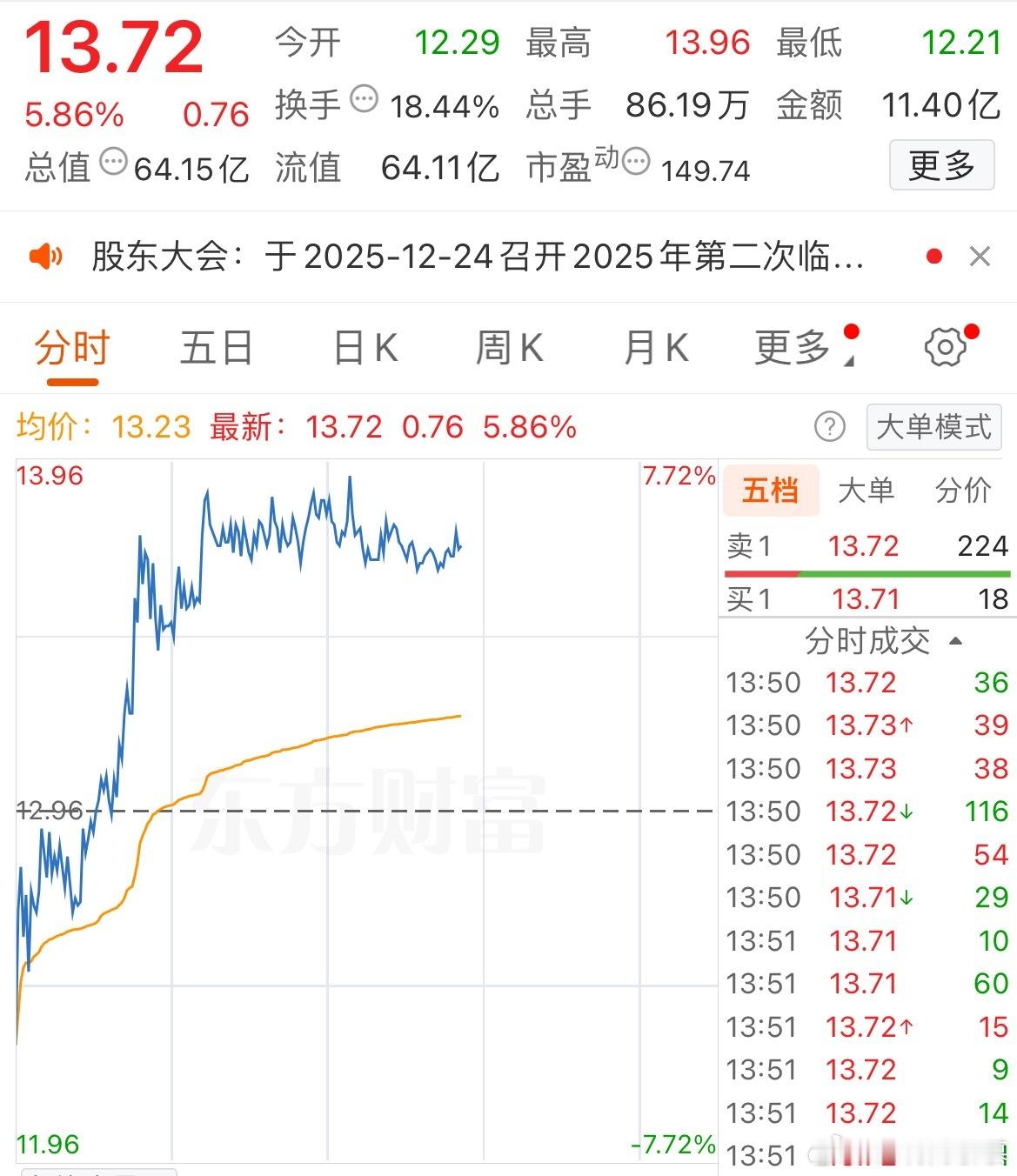Select the 月K monthly chart tab
This screenshot has width=1017, height=1176.
[654, 346]
